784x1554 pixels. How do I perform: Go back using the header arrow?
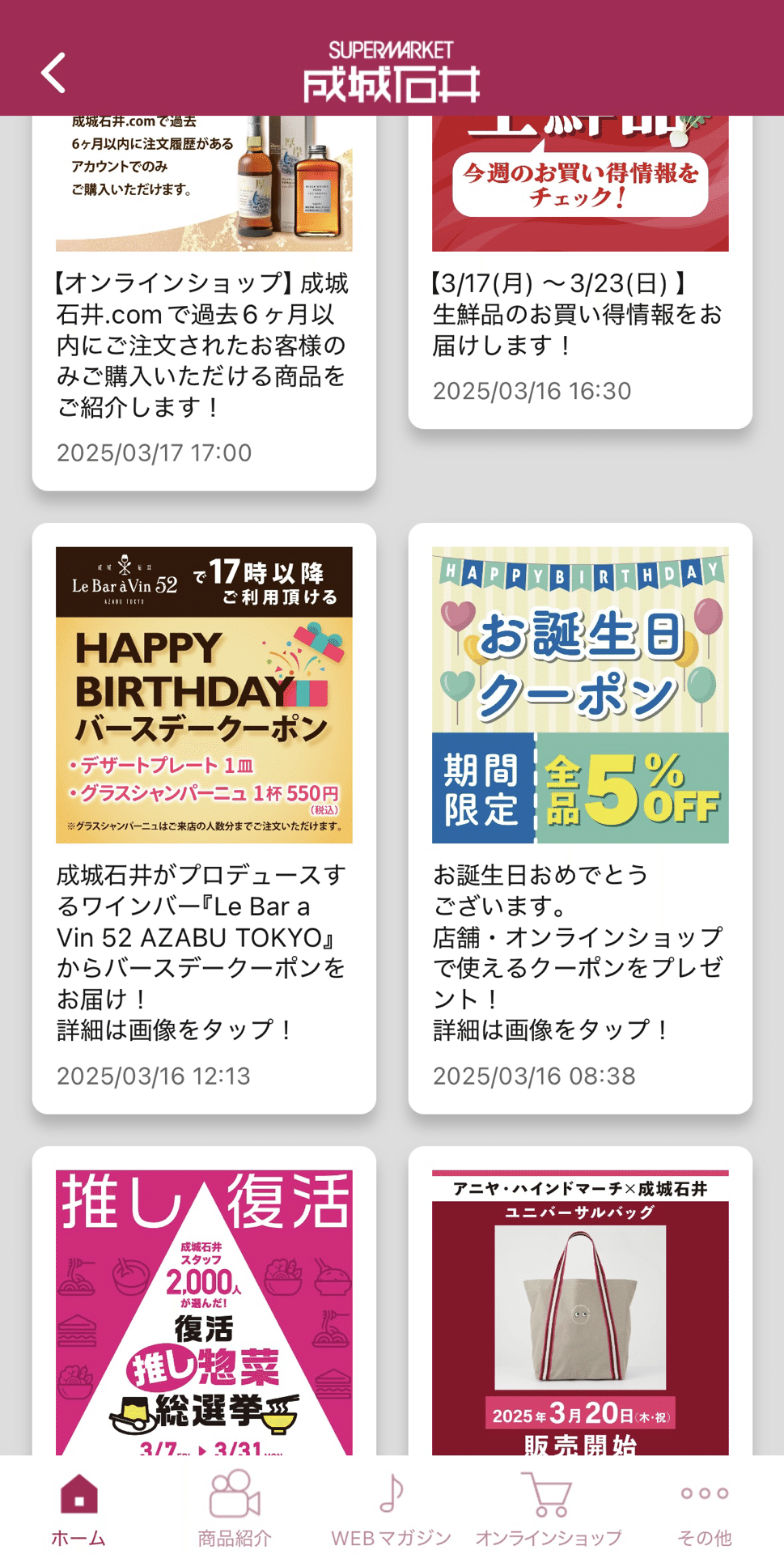[54, 74]
